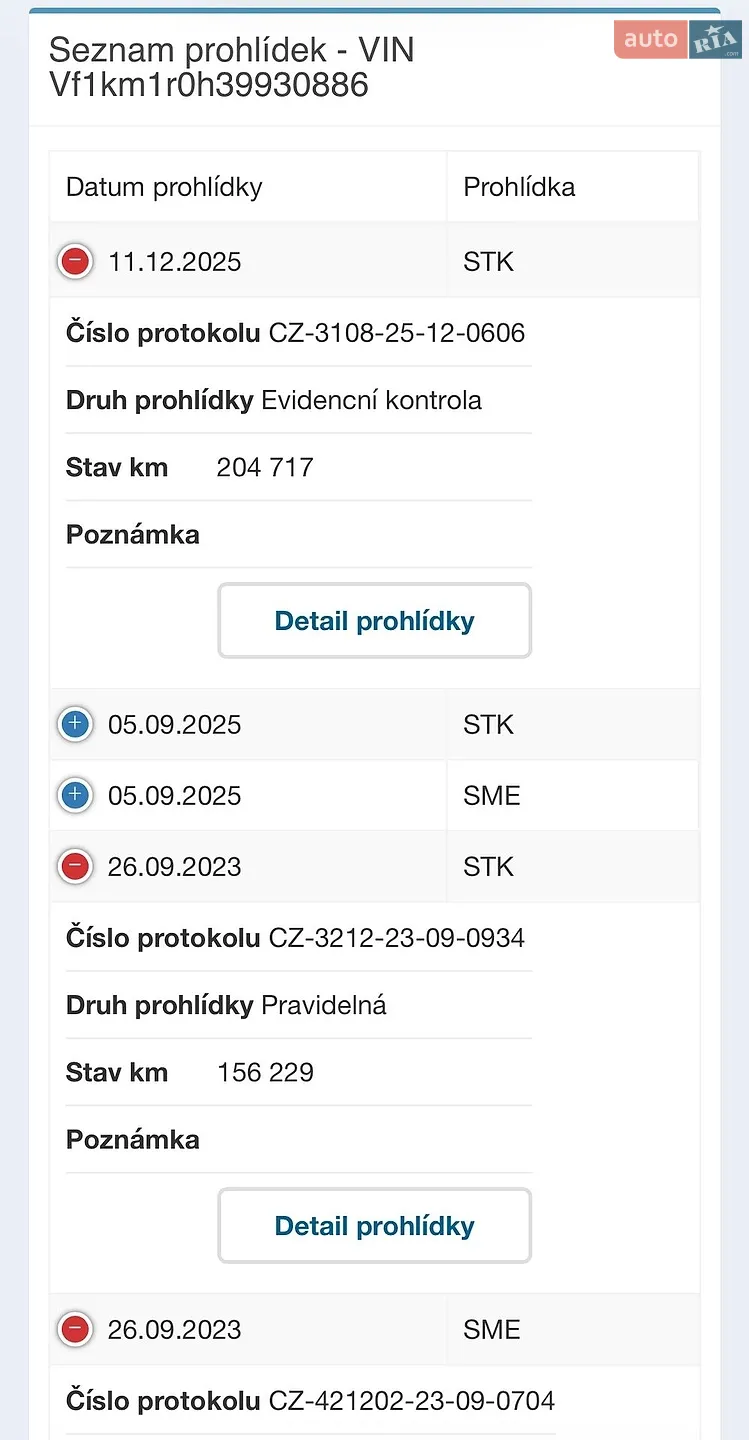
Task: Collapse the 11.12.2025 STK inspection row
Action: pyautogui.click(x=75, y=262)
